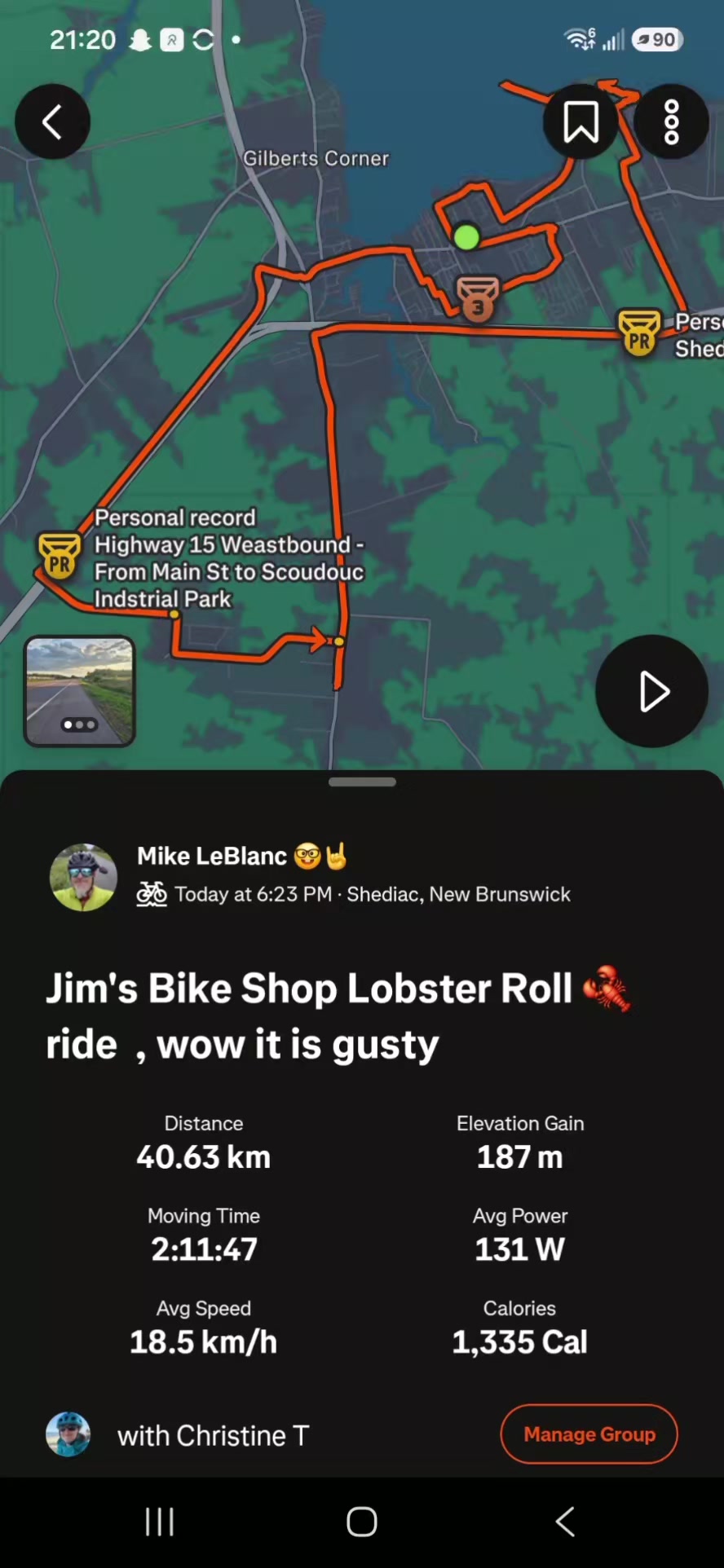
Task: Open the recent apps view
Action: tap(160, 1522)
